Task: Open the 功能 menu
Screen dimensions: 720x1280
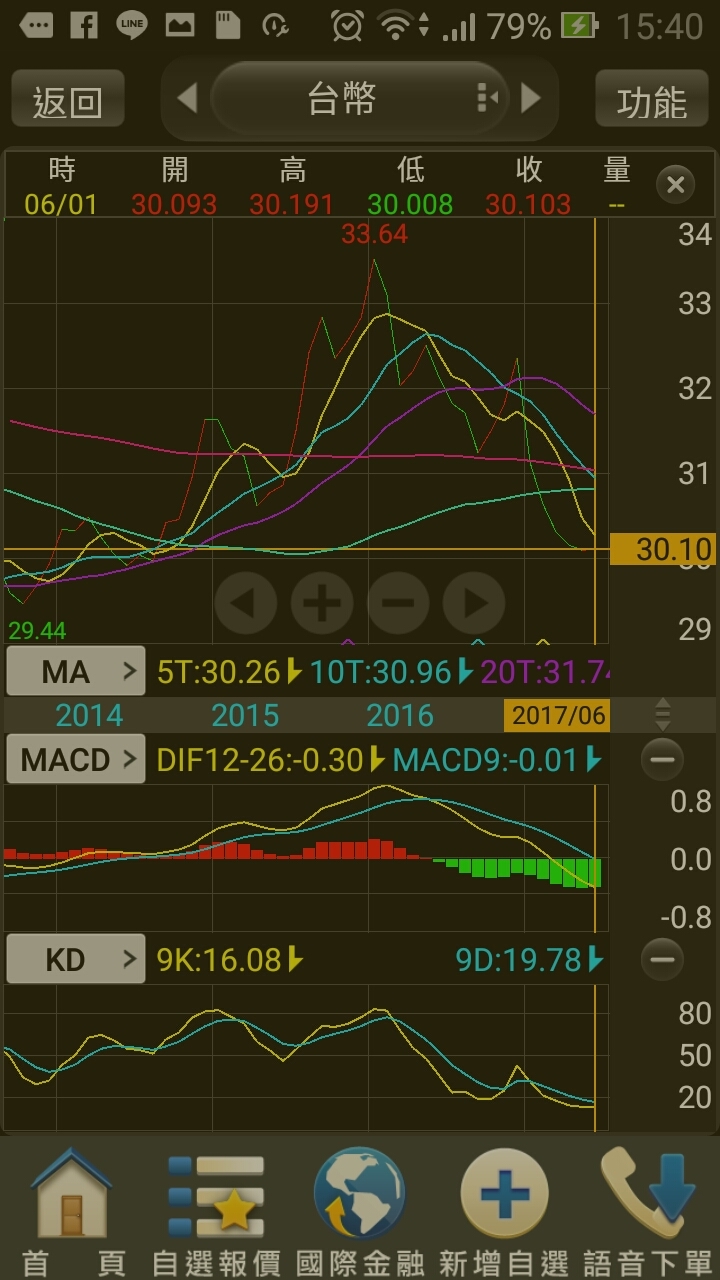Action: click(652, 99)
